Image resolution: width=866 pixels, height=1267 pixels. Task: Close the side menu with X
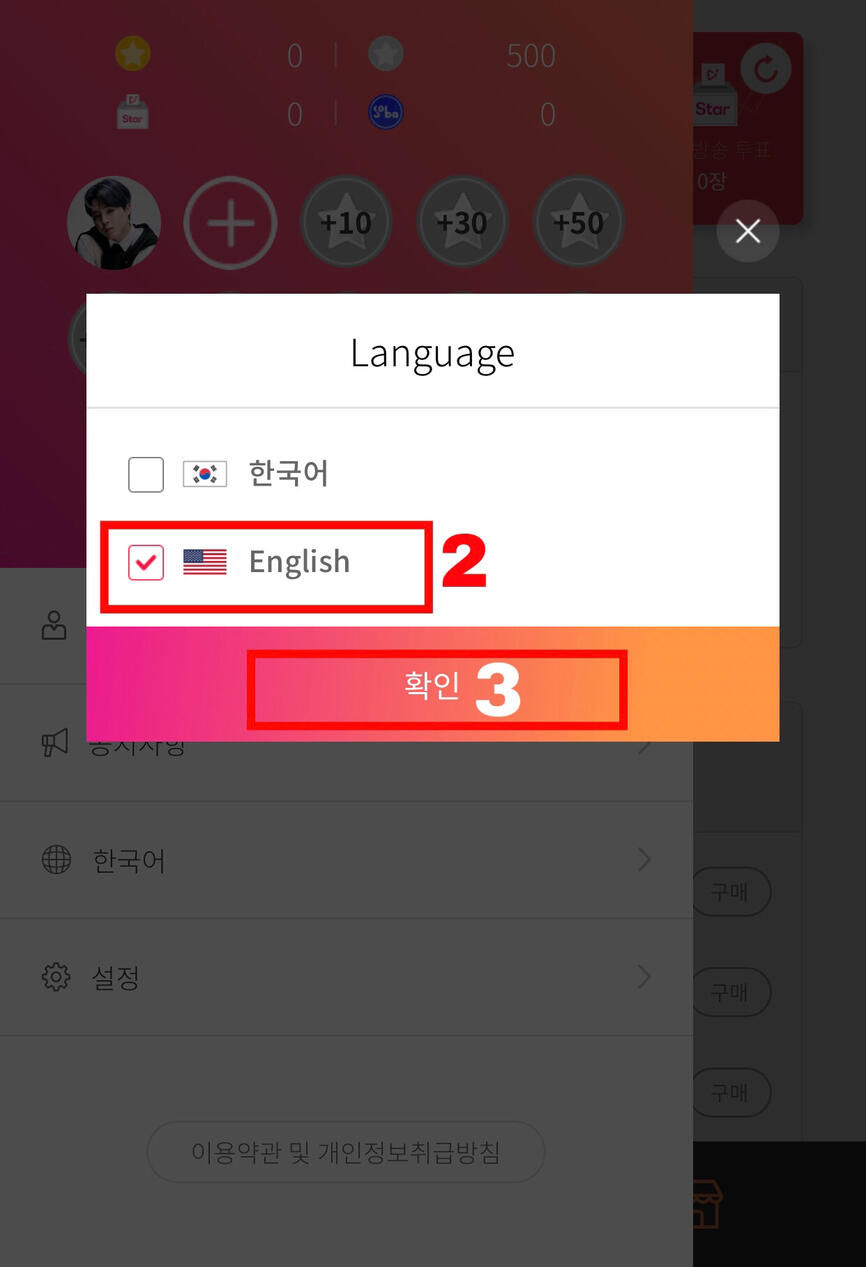(x=747, y=232)
